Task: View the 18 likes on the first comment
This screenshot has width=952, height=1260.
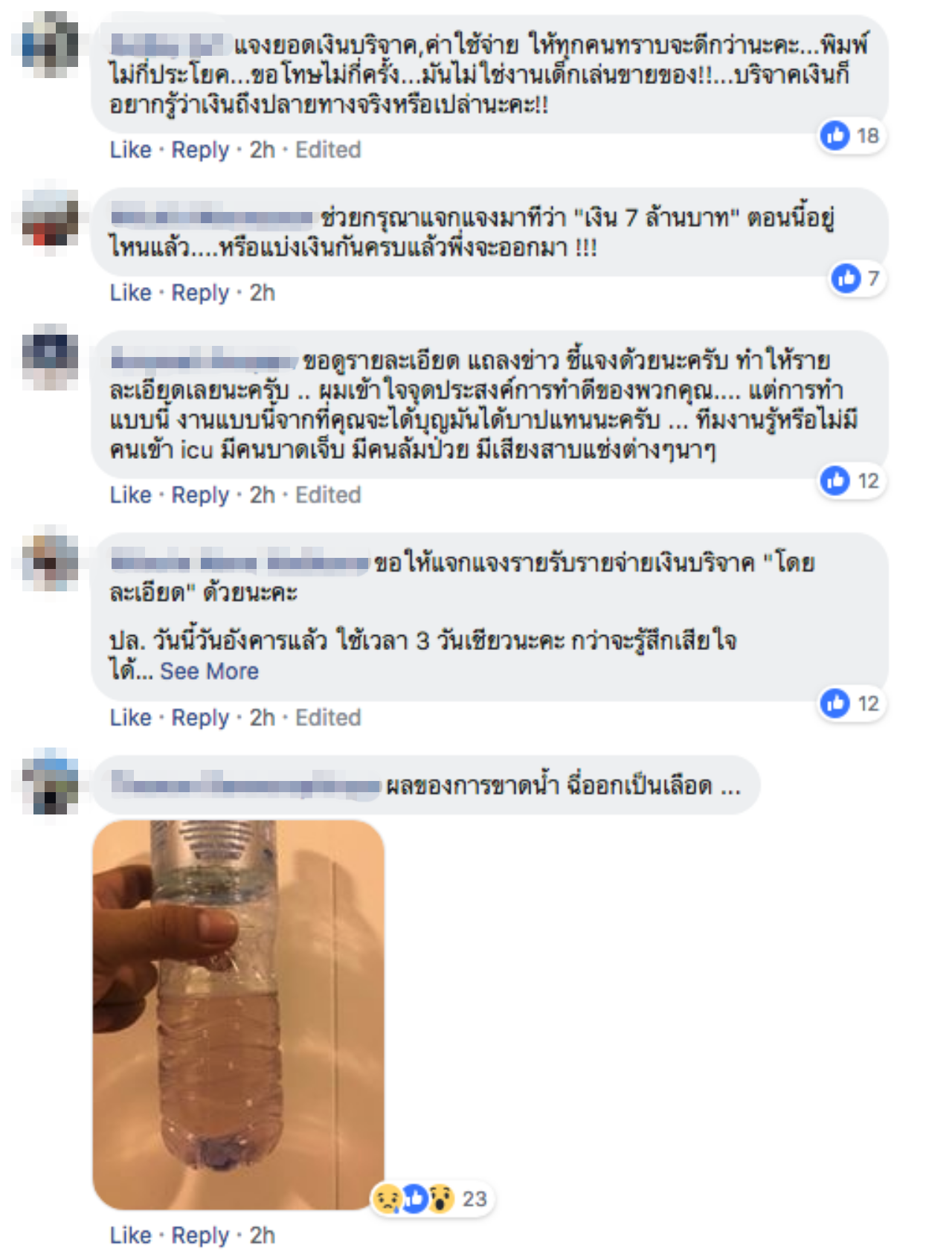Action: 852,136
